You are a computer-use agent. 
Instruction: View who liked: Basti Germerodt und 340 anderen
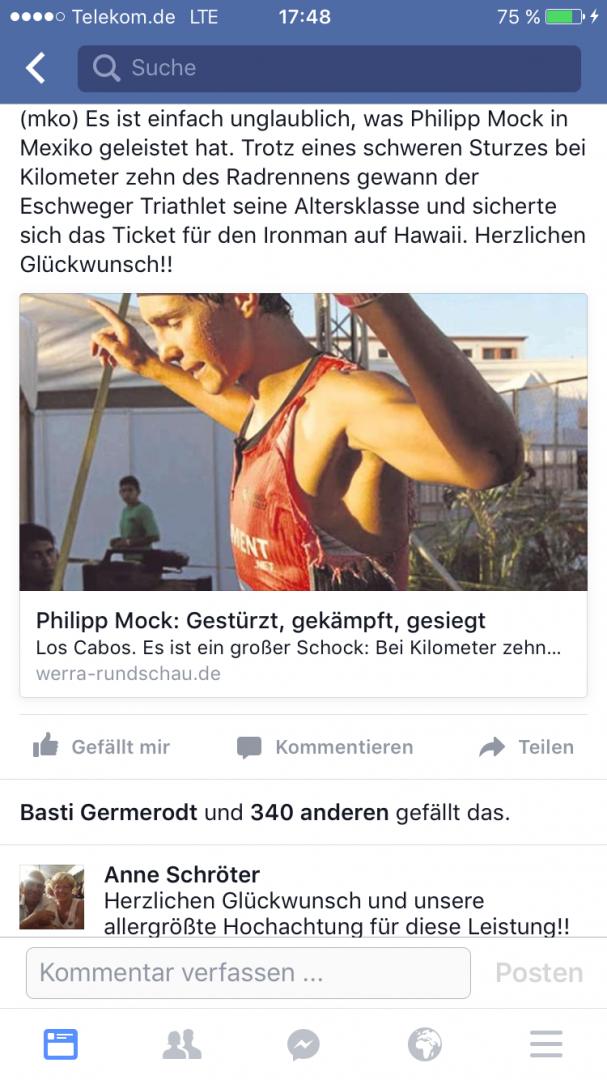[x=265, y=813]
